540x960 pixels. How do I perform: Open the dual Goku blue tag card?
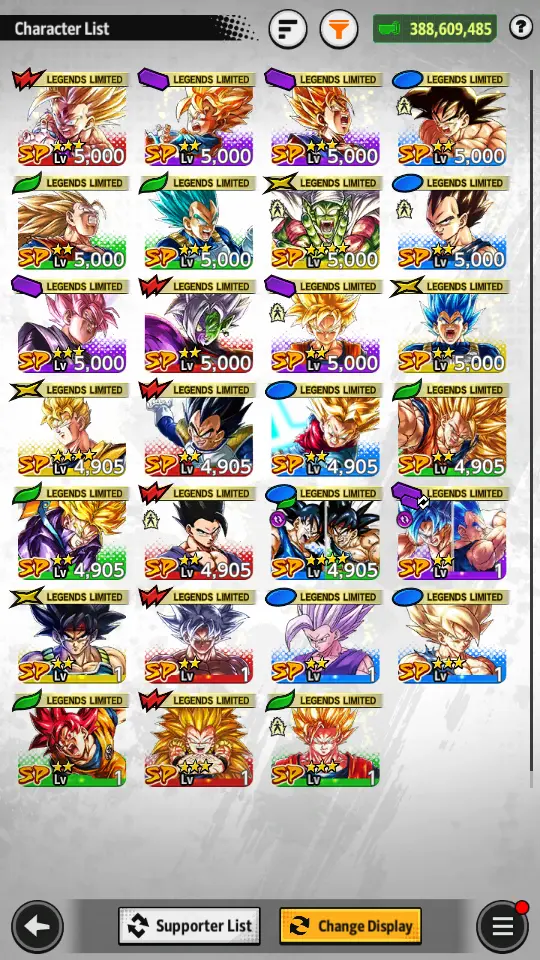coord(325,534)
